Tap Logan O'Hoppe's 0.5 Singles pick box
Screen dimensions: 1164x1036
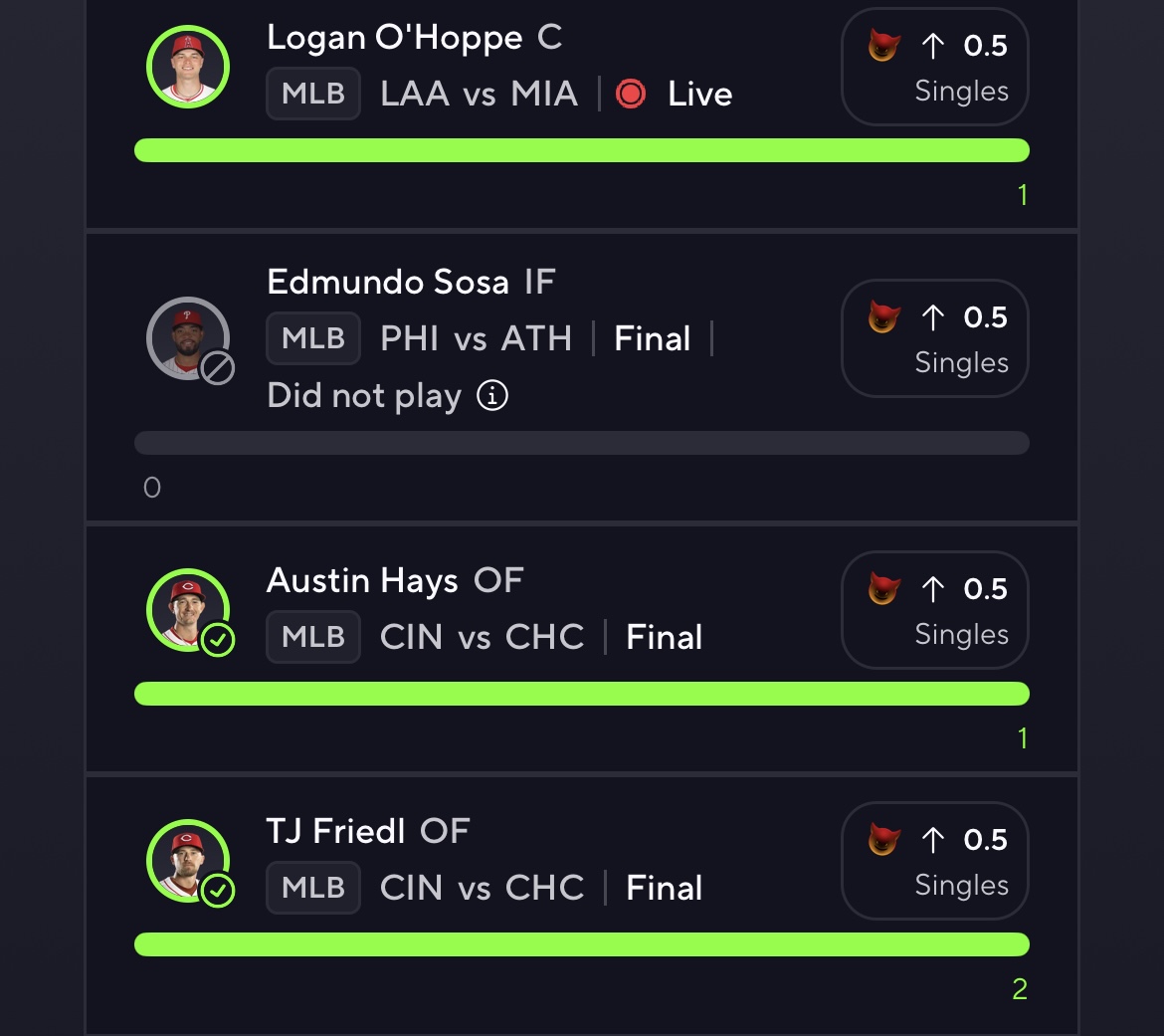(x=934, y=68)
